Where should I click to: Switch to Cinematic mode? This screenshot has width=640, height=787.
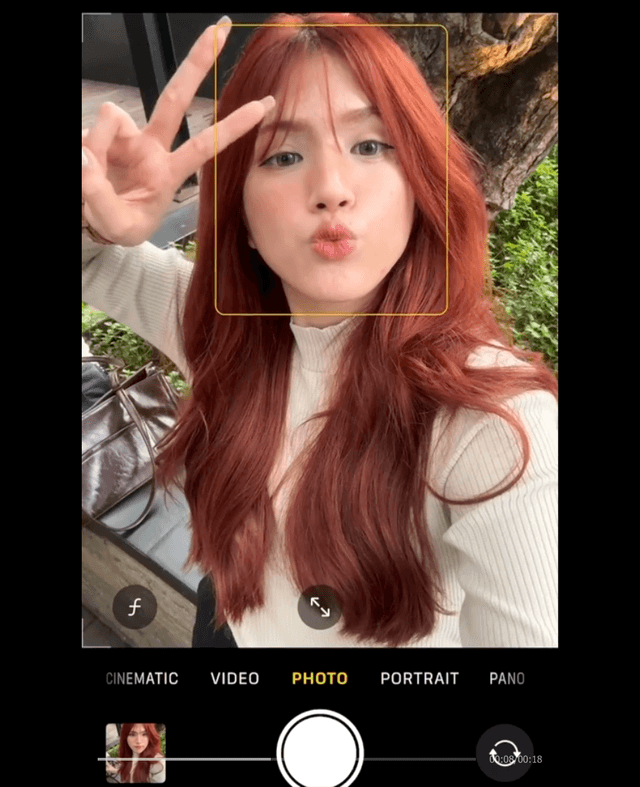(142, 678)
